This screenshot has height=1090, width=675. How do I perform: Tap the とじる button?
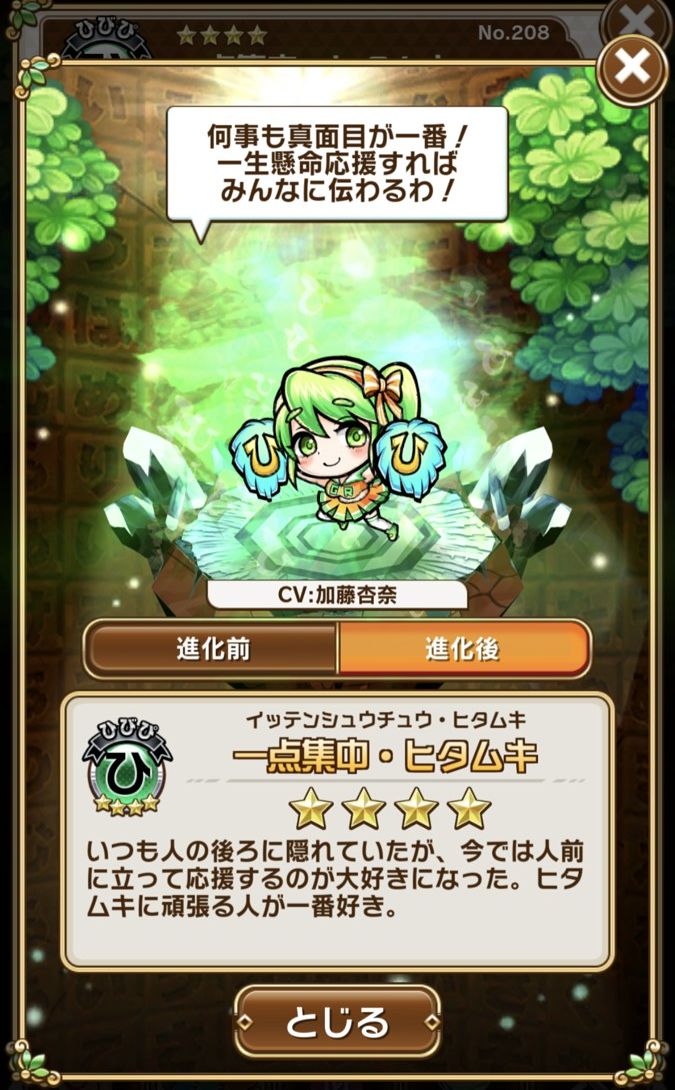[337, 1022]
